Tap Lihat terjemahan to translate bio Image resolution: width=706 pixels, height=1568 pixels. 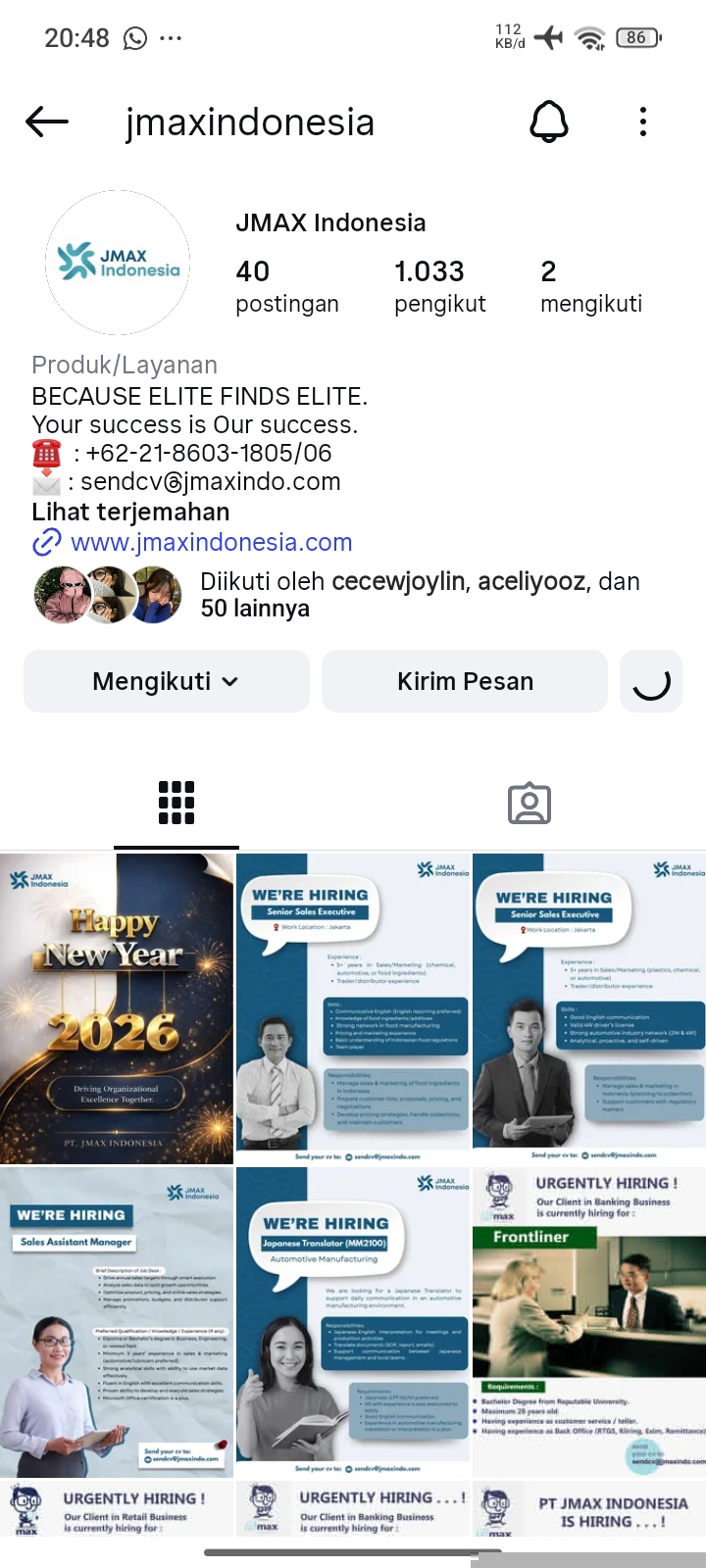pos(130,512)
